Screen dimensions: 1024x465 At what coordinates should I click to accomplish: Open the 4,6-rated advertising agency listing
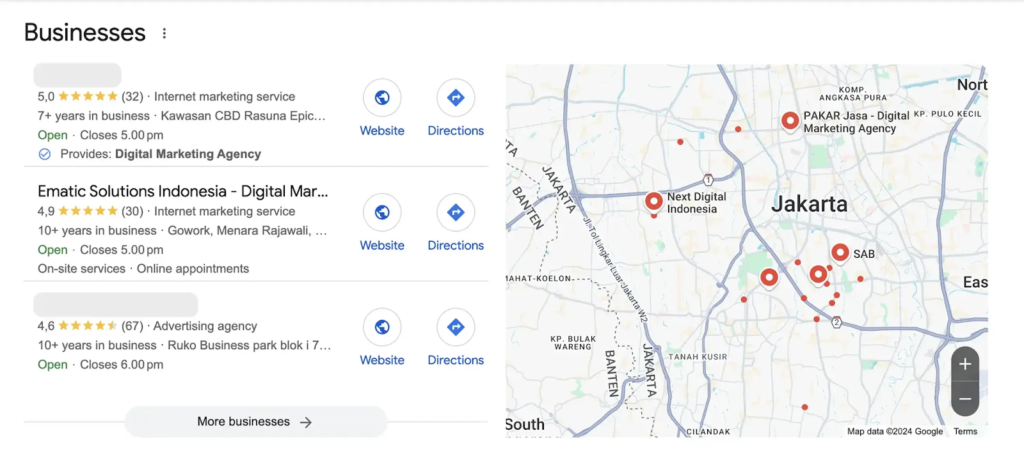[115, 305]
